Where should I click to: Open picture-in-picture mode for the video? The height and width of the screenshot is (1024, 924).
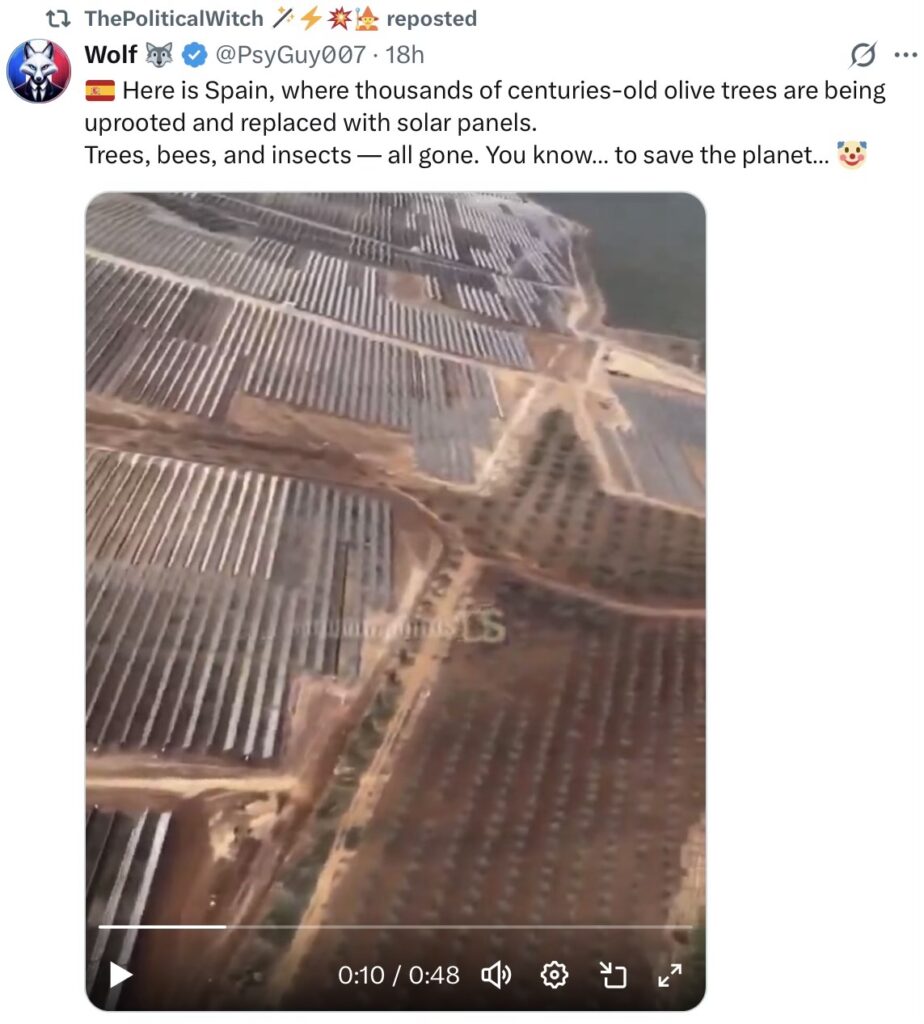point(611,974)
